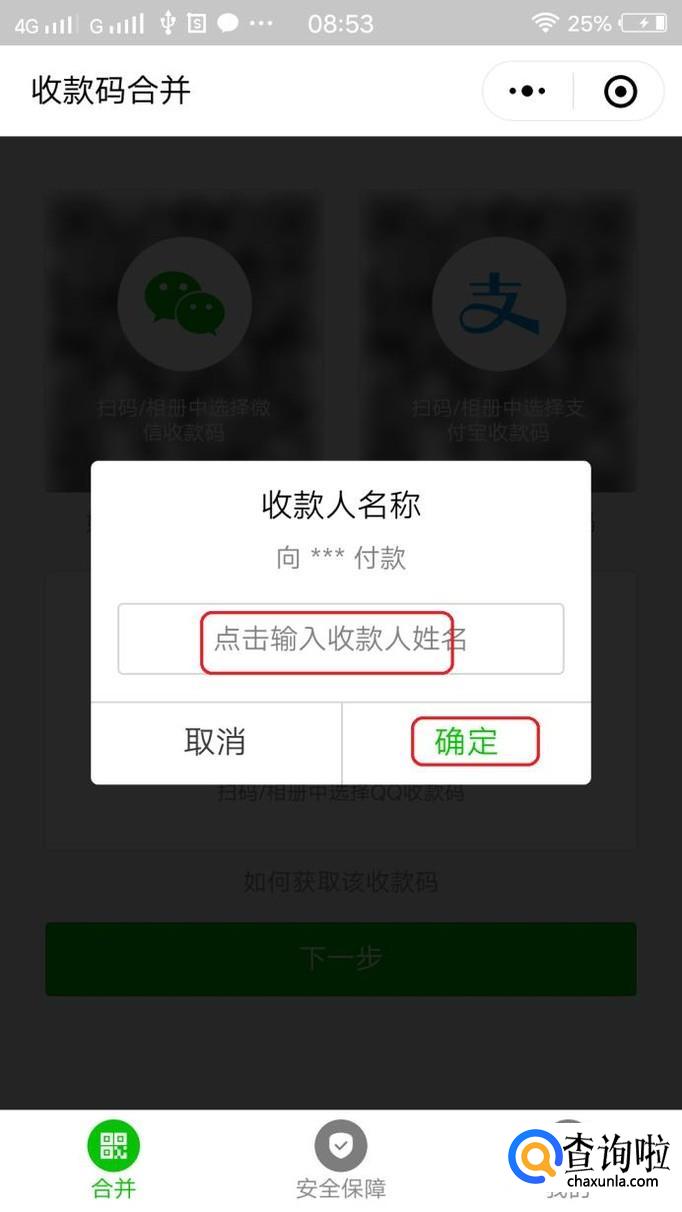The image size is (682, 1212).
Task: Switch to the 合并 tab
Action: (113, 1160)
